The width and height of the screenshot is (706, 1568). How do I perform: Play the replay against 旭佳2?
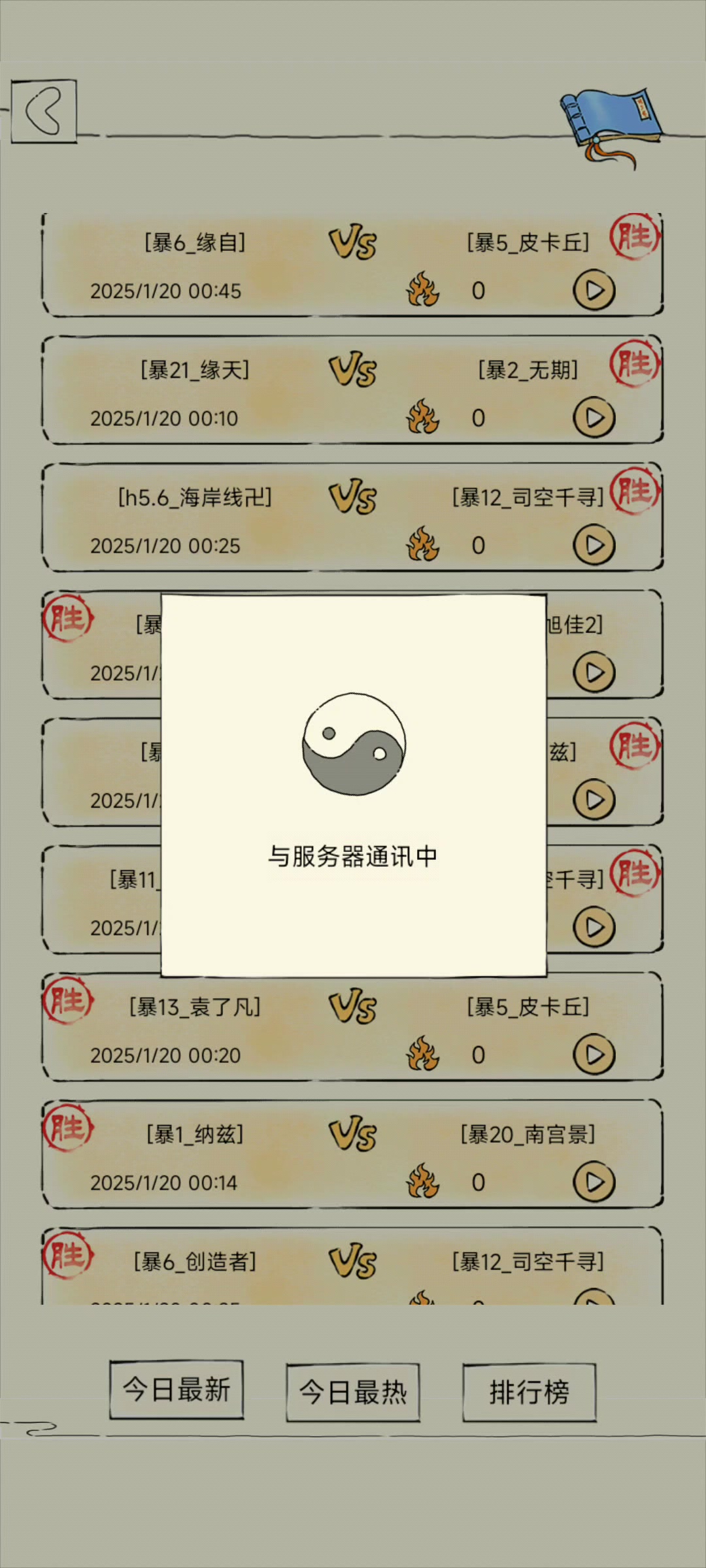point(594,673)
